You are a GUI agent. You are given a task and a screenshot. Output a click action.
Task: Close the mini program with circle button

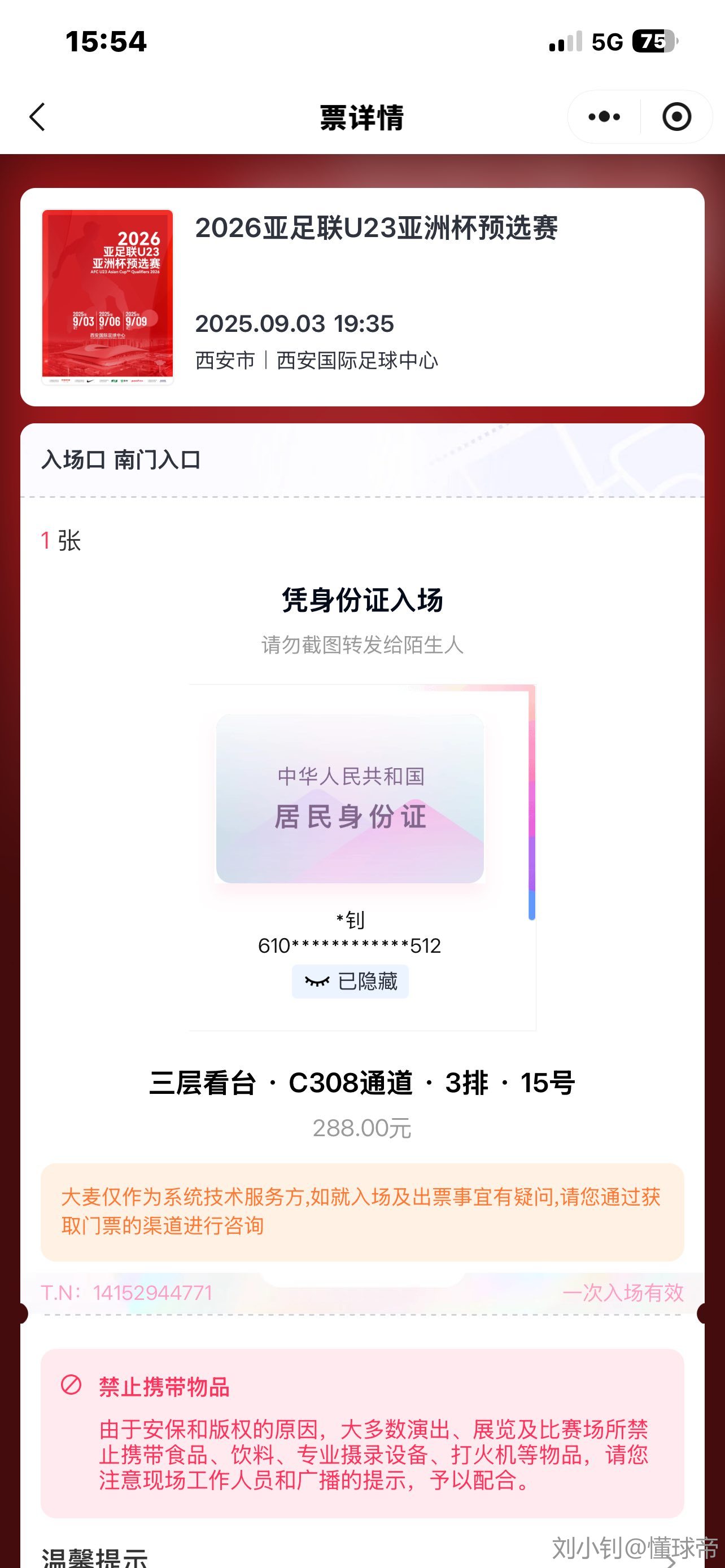pyautogui.click(x=676, y=117)
